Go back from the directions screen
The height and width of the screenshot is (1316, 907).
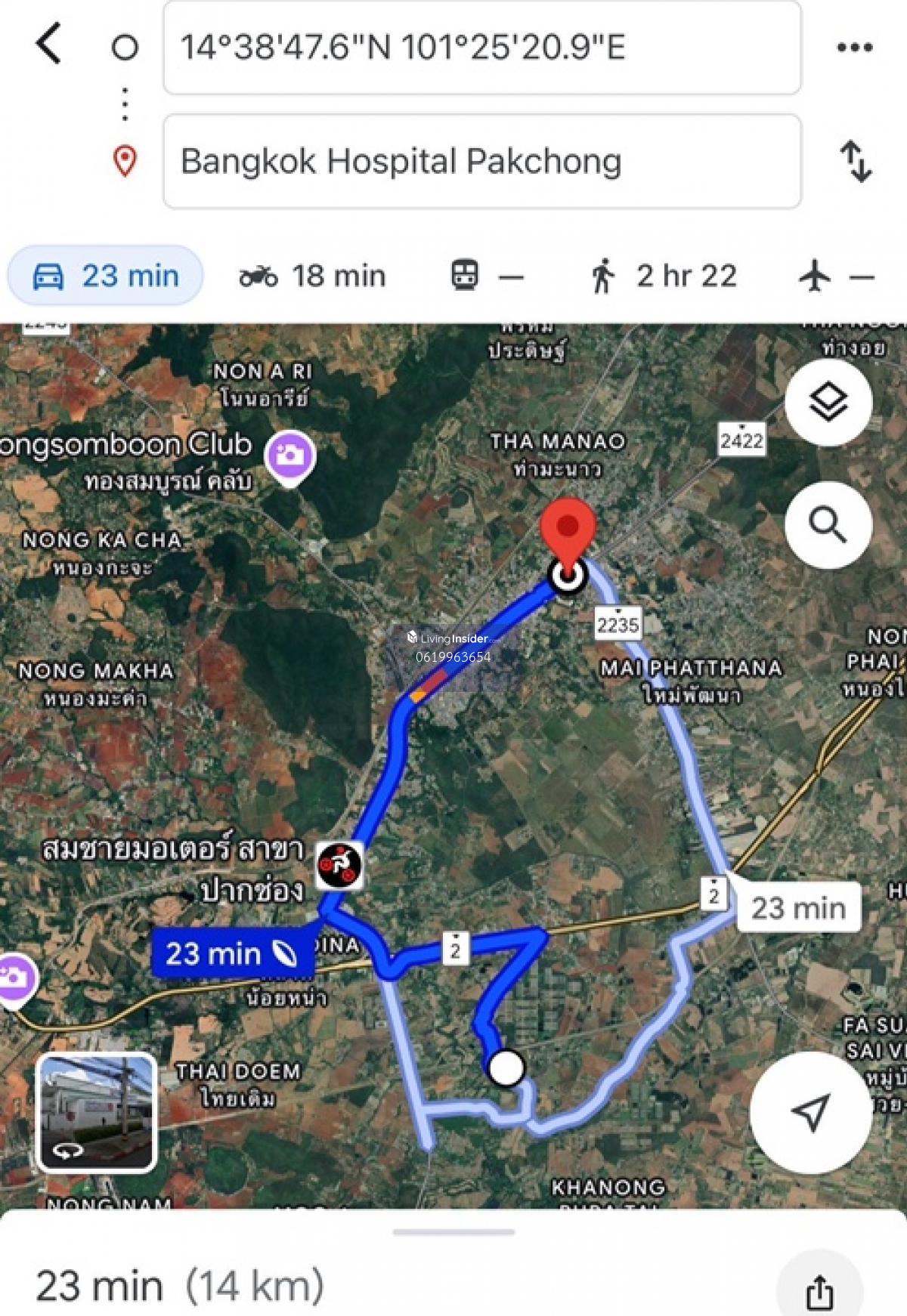(48, 44)
